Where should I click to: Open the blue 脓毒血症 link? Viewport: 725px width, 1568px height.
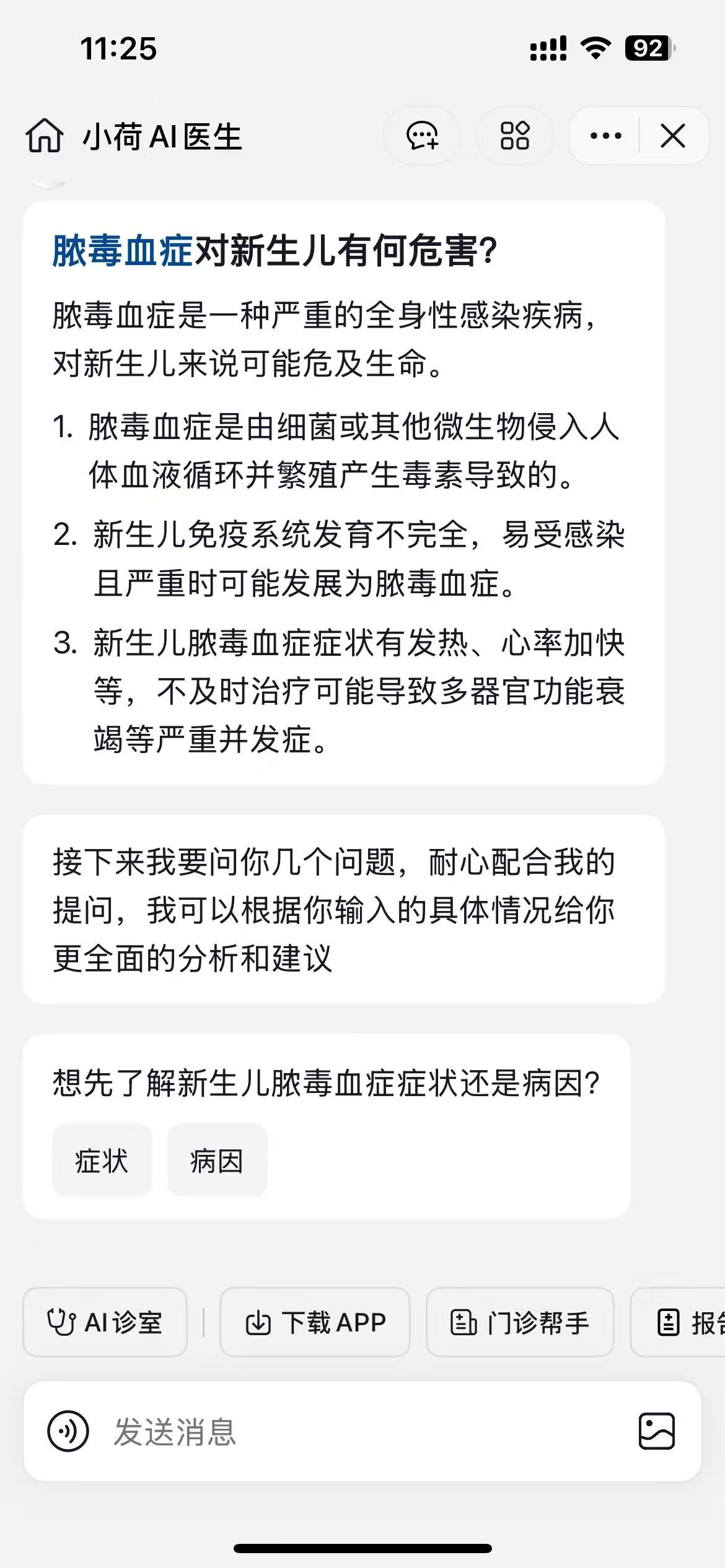(122, 251)
